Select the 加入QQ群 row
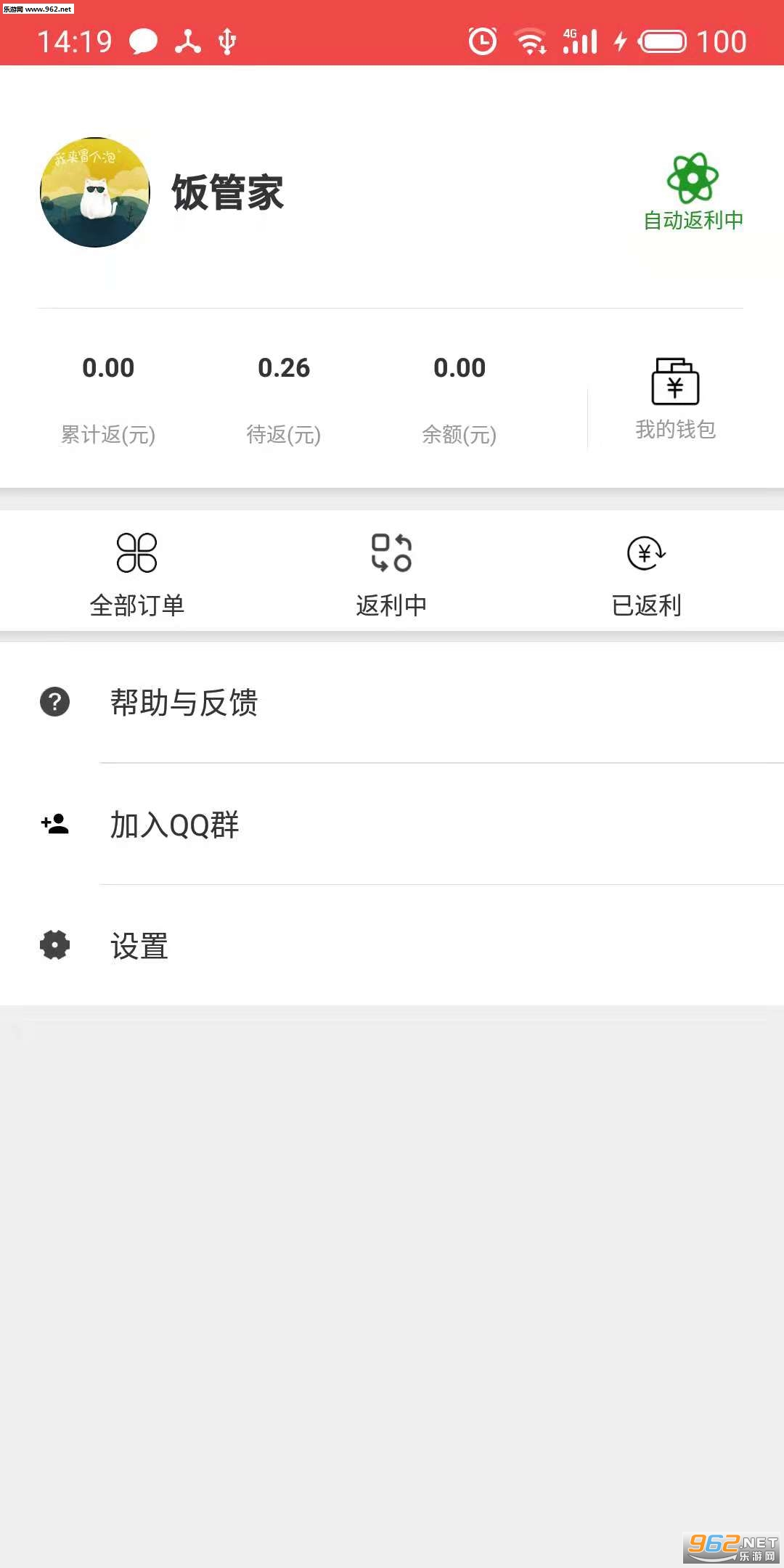 (x=392, y=825)
